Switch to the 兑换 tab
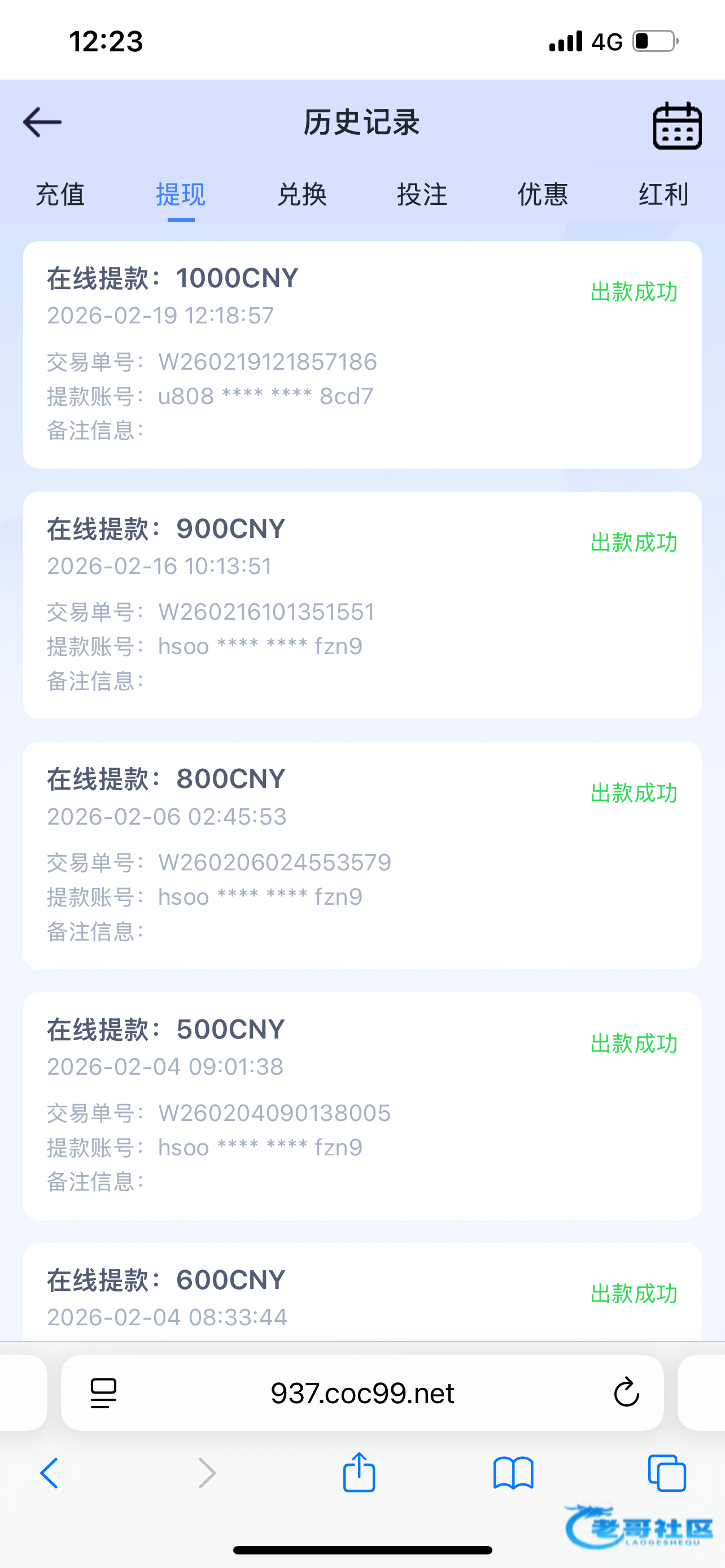 [302, 195]
